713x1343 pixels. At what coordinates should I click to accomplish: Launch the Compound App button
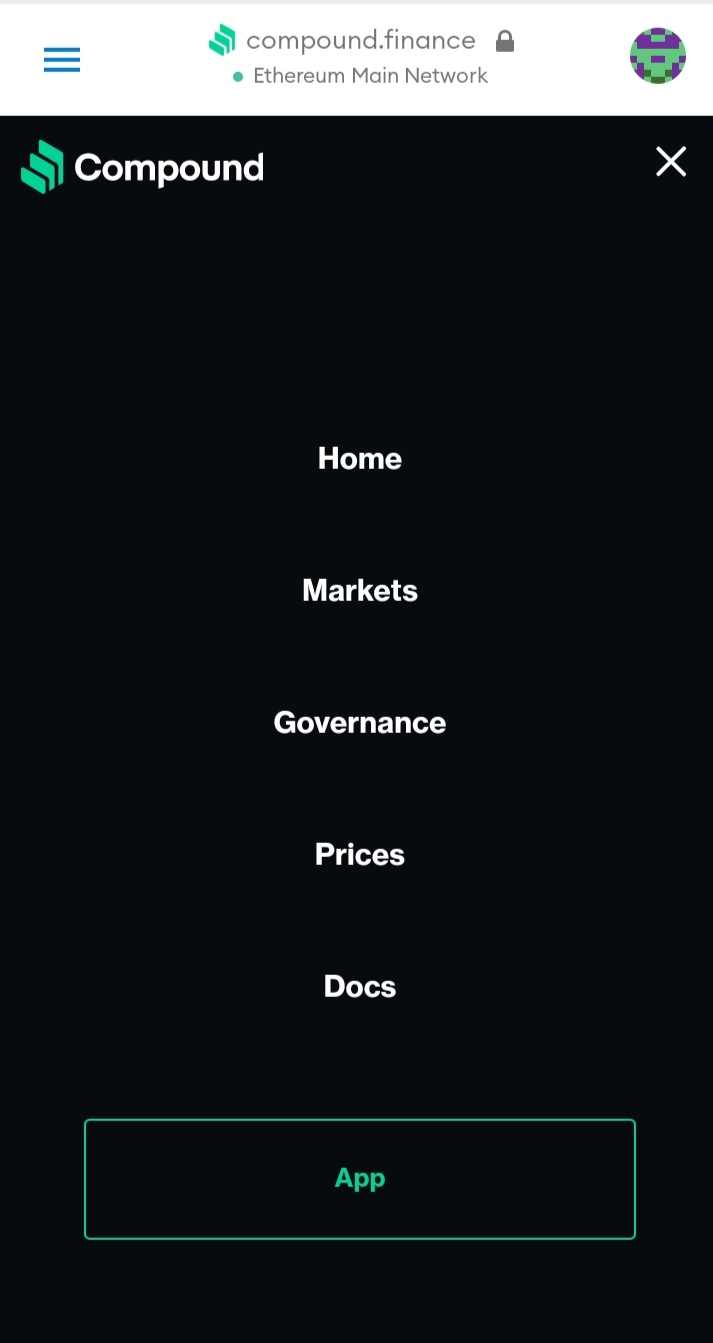click(360, 1179)
